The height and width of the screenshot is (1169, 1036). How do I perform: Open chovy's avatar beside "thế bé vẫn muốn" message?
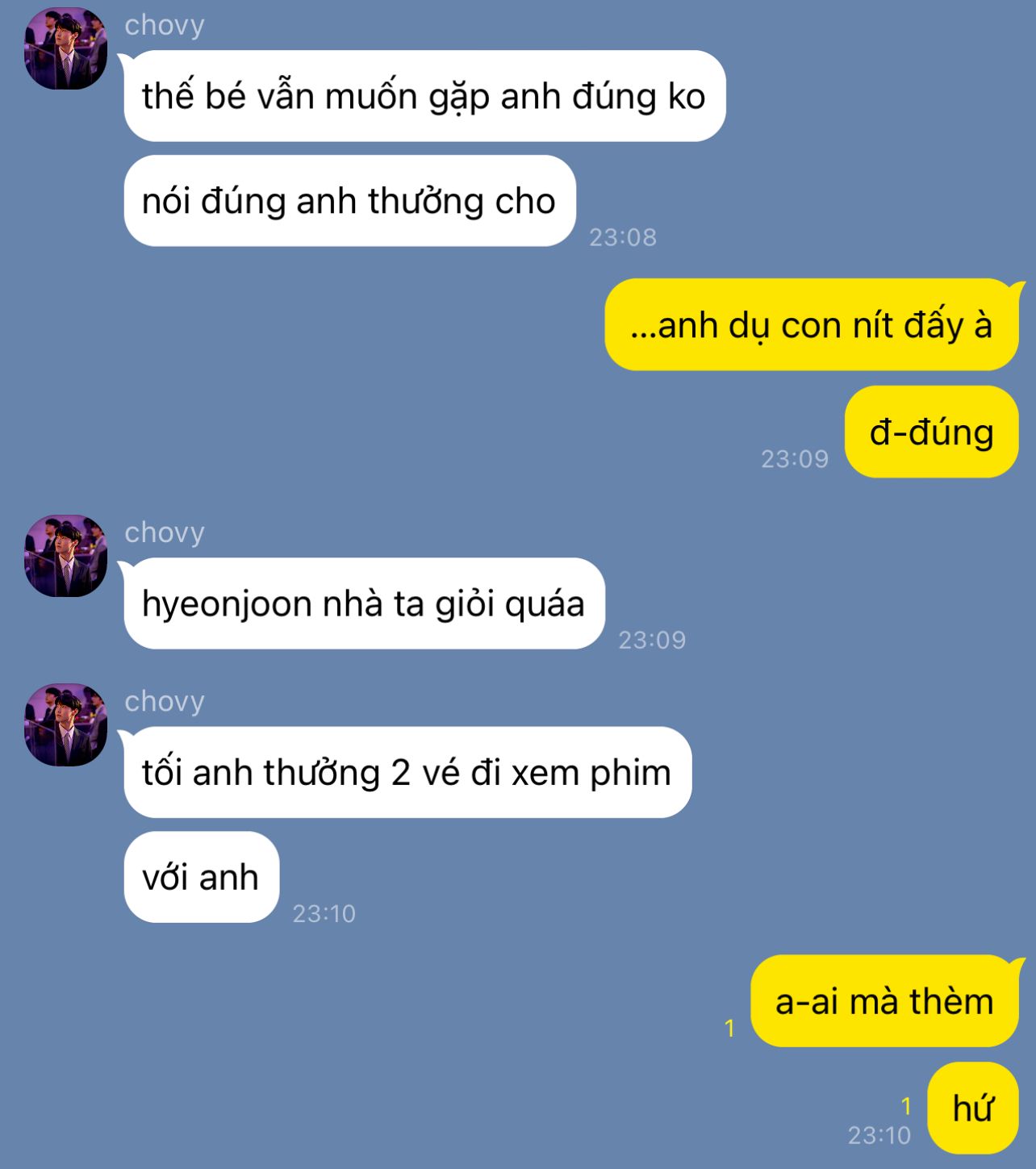coord(65,48)
